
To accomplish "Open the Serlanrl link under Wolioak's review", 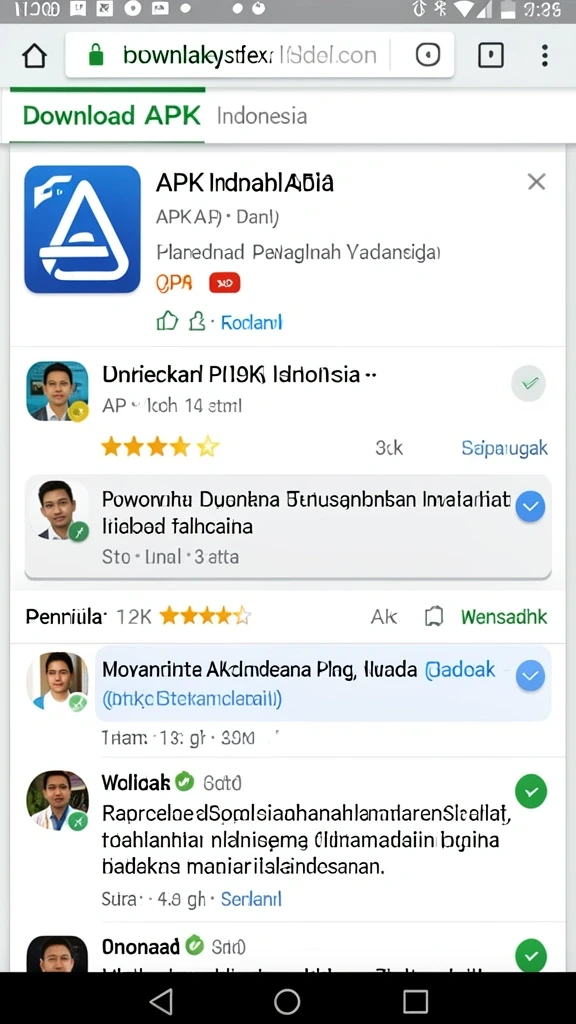I will pyautogui.click(x=251, y=899).
